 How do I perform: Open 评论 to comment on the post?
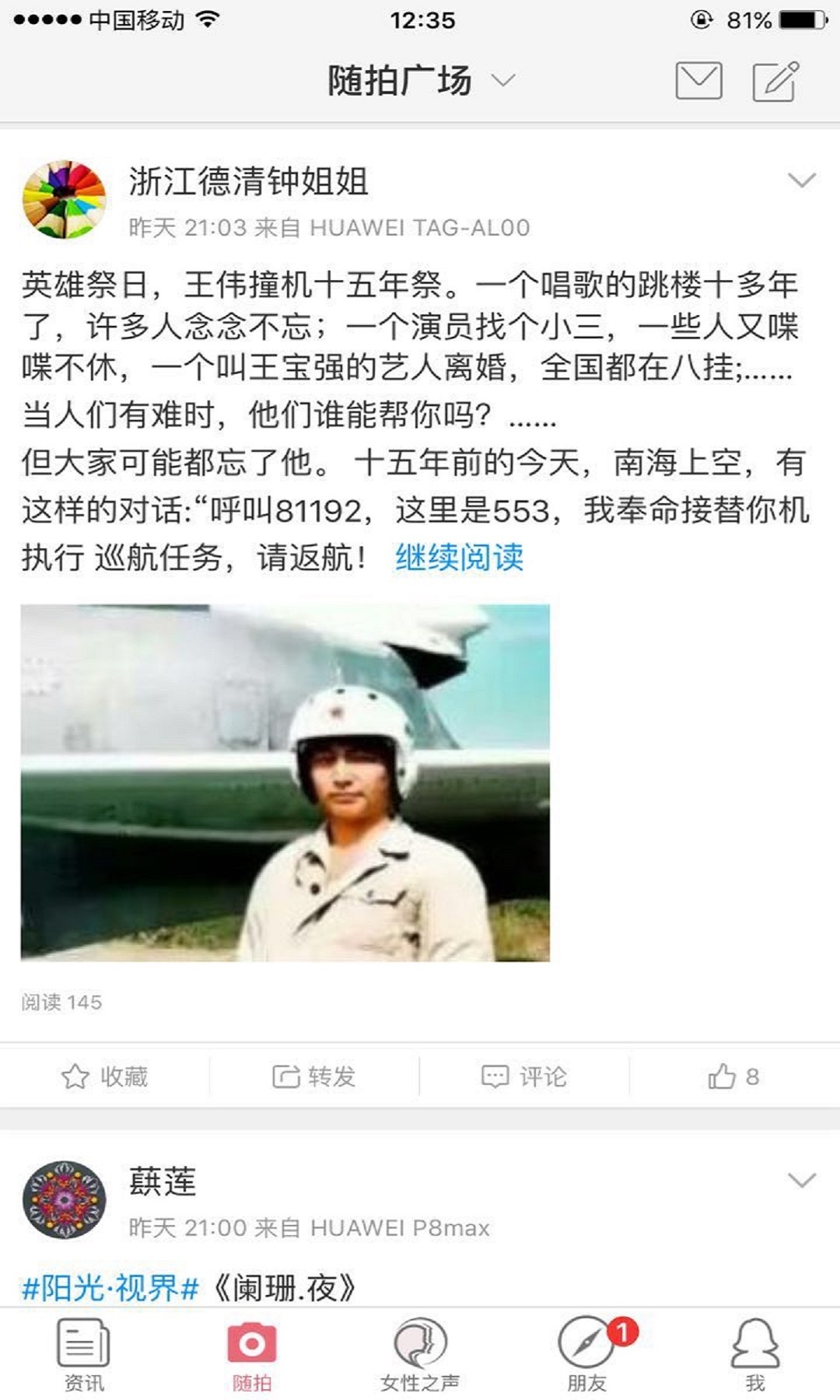tap(524, 1076)
